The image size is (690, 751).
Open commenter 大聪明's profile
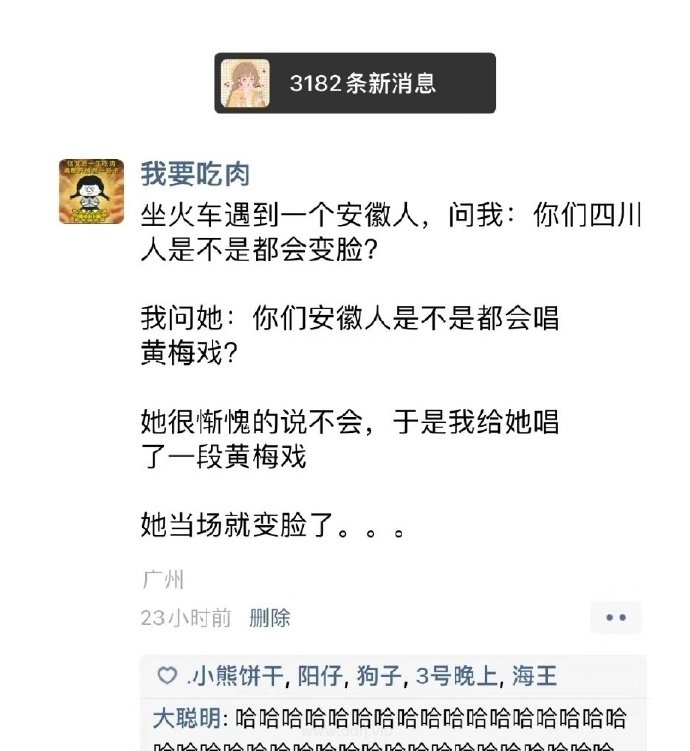pos(188,718)
